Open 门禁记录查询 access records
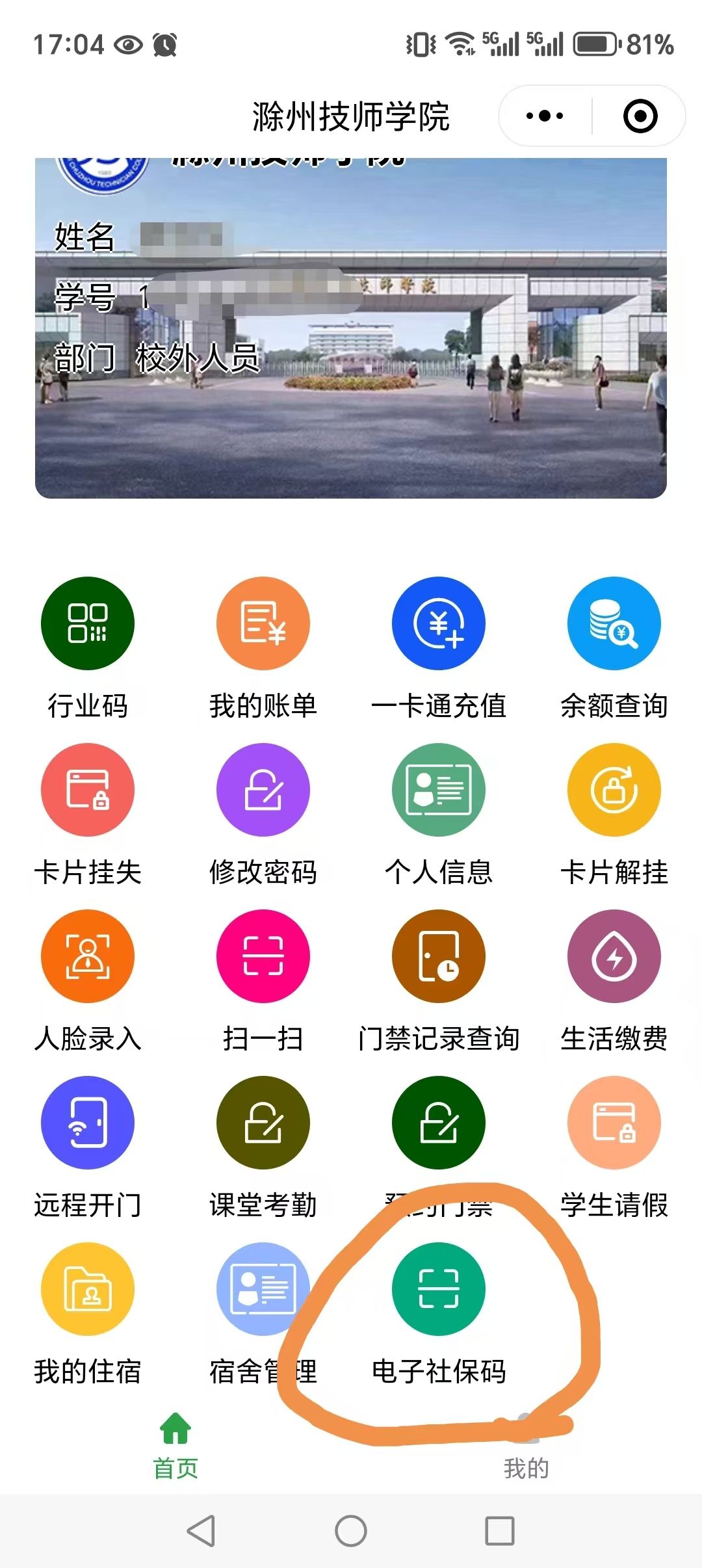This screenshot has height=1568, width=702. click(x=437, y=956)
